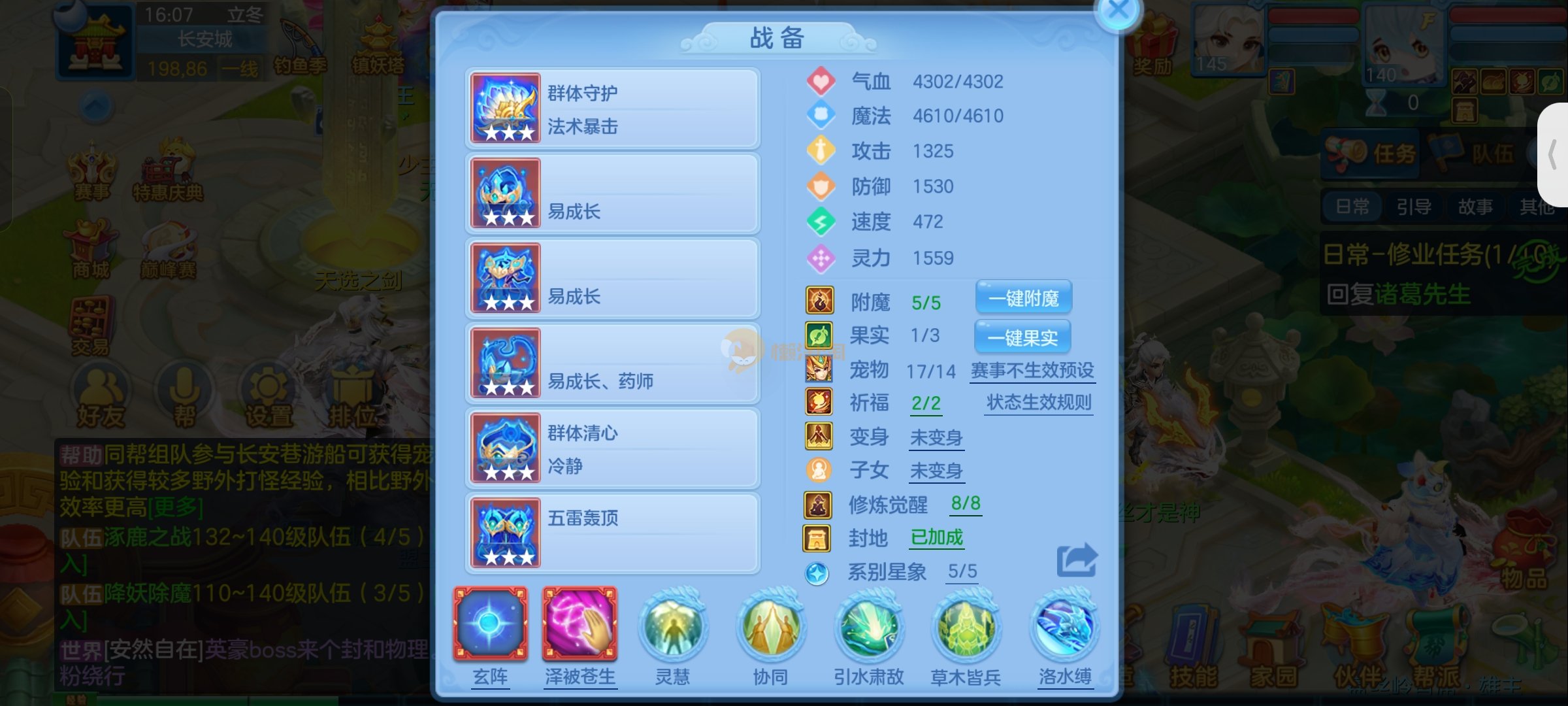
Task: Open 系别星象 5/5 link
Action: click(x=962, y=571)
